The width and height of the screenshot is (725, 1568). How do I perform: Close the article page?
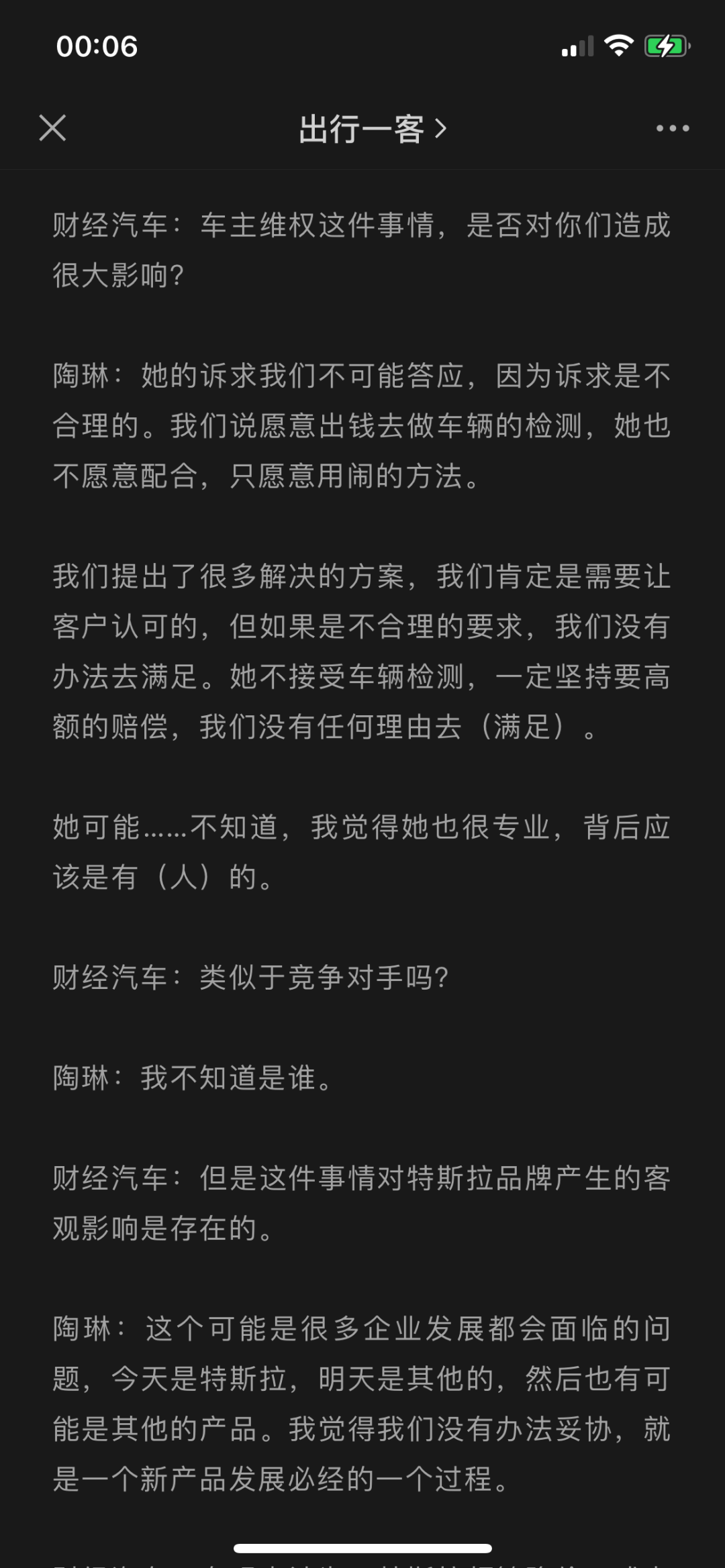click(x=52, y=128)
